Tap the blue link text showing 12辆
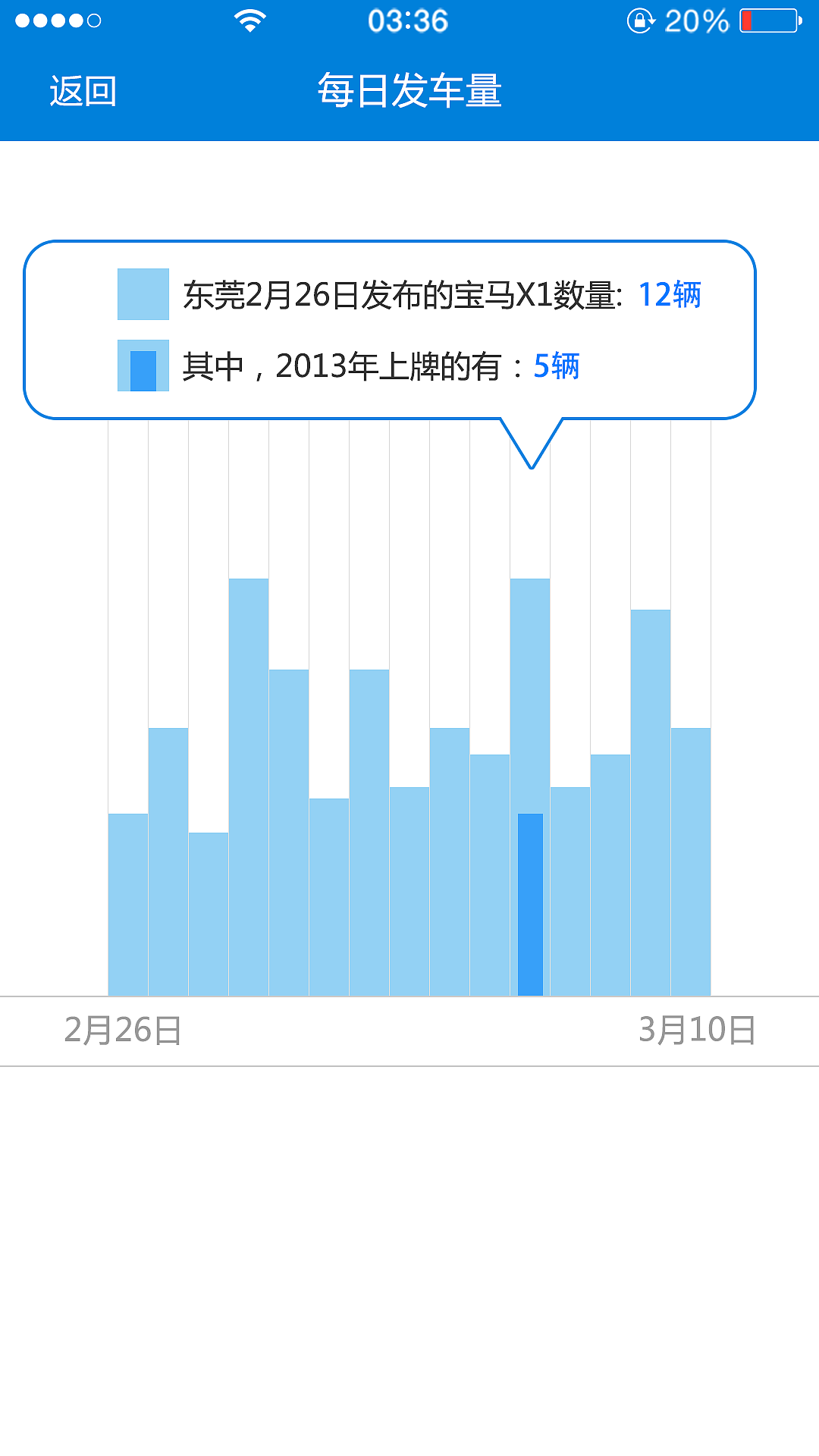Viewport: 819px width, 1456px height. 670,294
